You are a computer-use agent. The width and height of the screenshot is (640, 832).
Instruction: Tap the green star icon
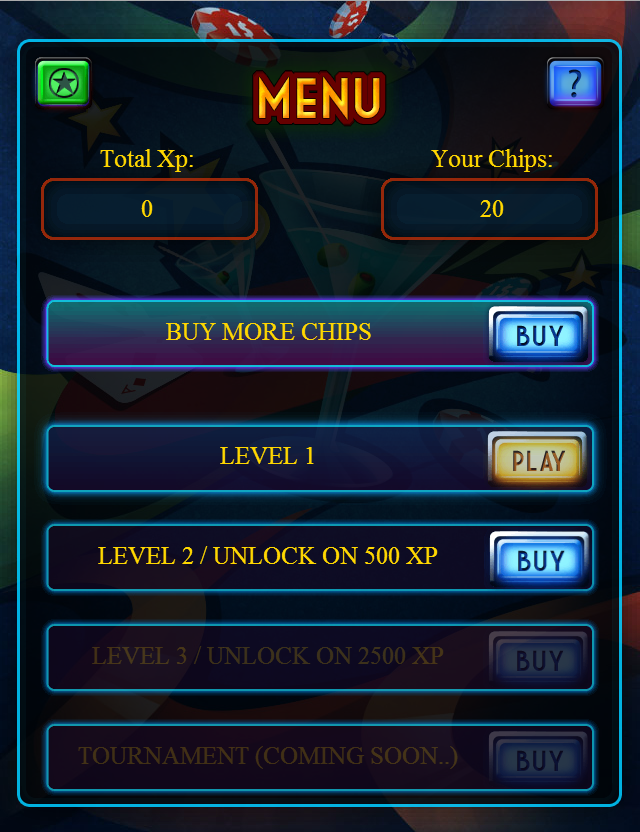(63, 84)
